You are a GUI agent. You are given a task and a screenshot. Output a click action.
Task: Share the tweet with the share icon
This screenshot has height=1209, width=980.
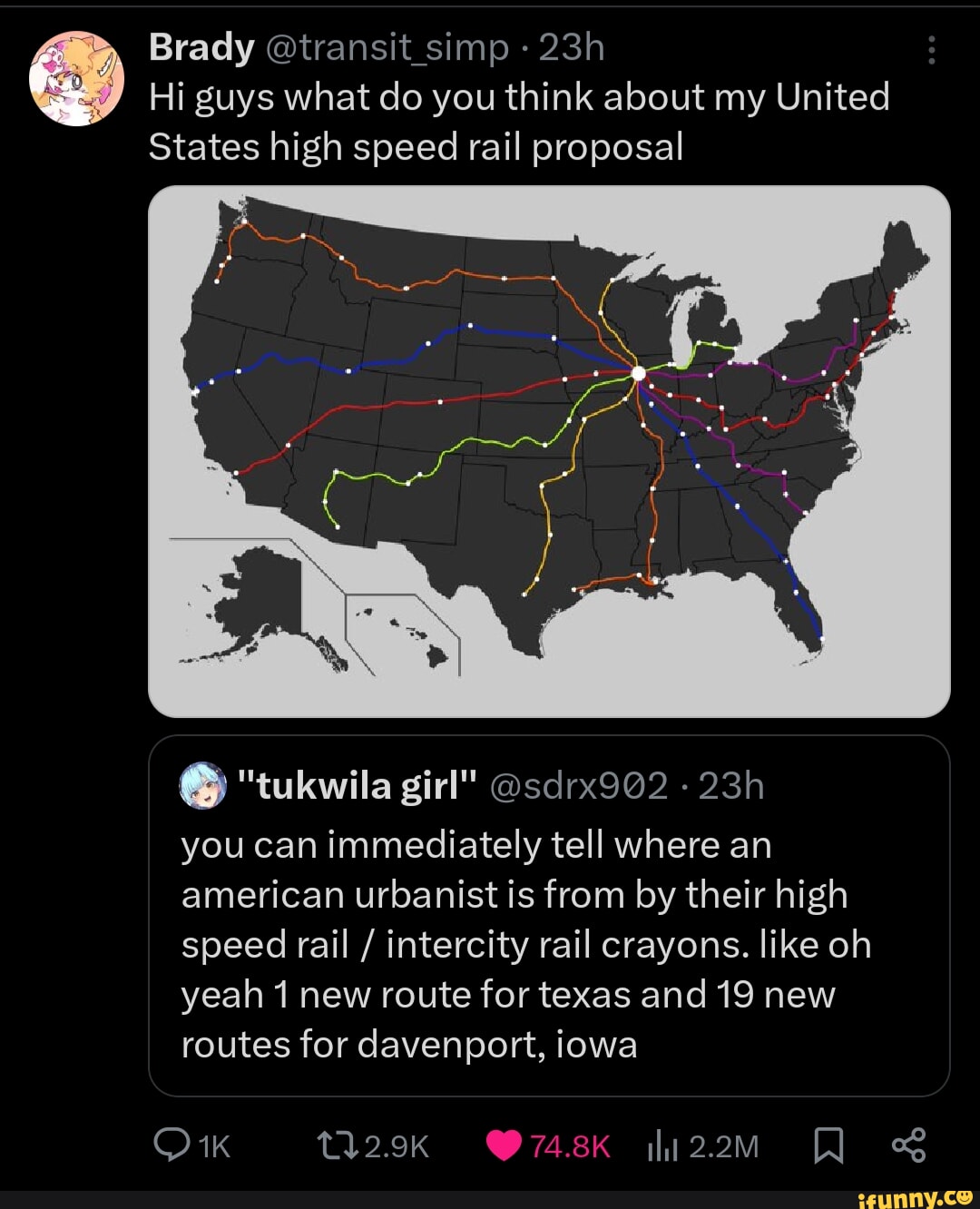tap(910, 1145)
